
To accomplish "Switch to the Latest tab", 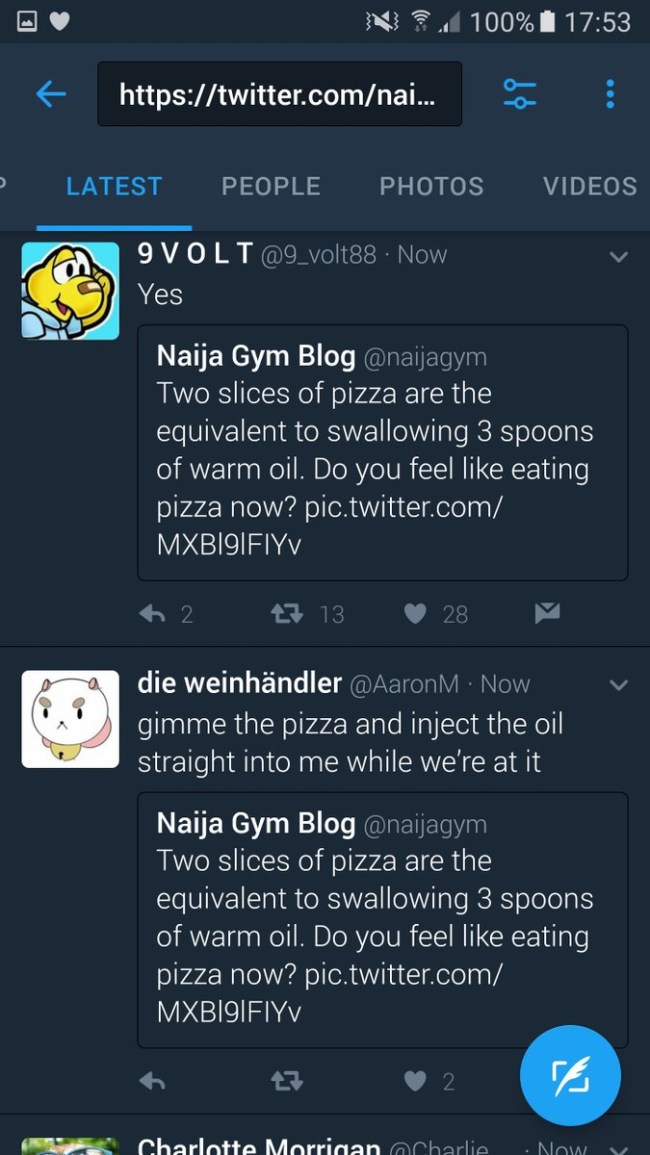I will pyautogui.click(x=113, y=187).
